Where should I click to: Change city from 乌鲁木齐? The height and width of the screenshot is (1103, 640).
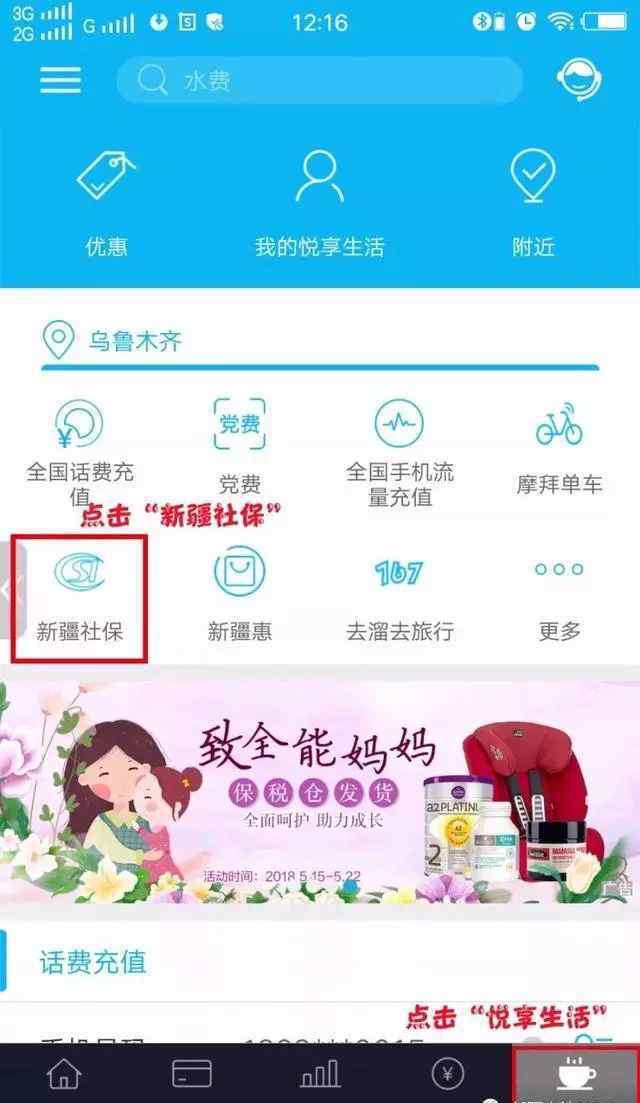click(113, 341)
